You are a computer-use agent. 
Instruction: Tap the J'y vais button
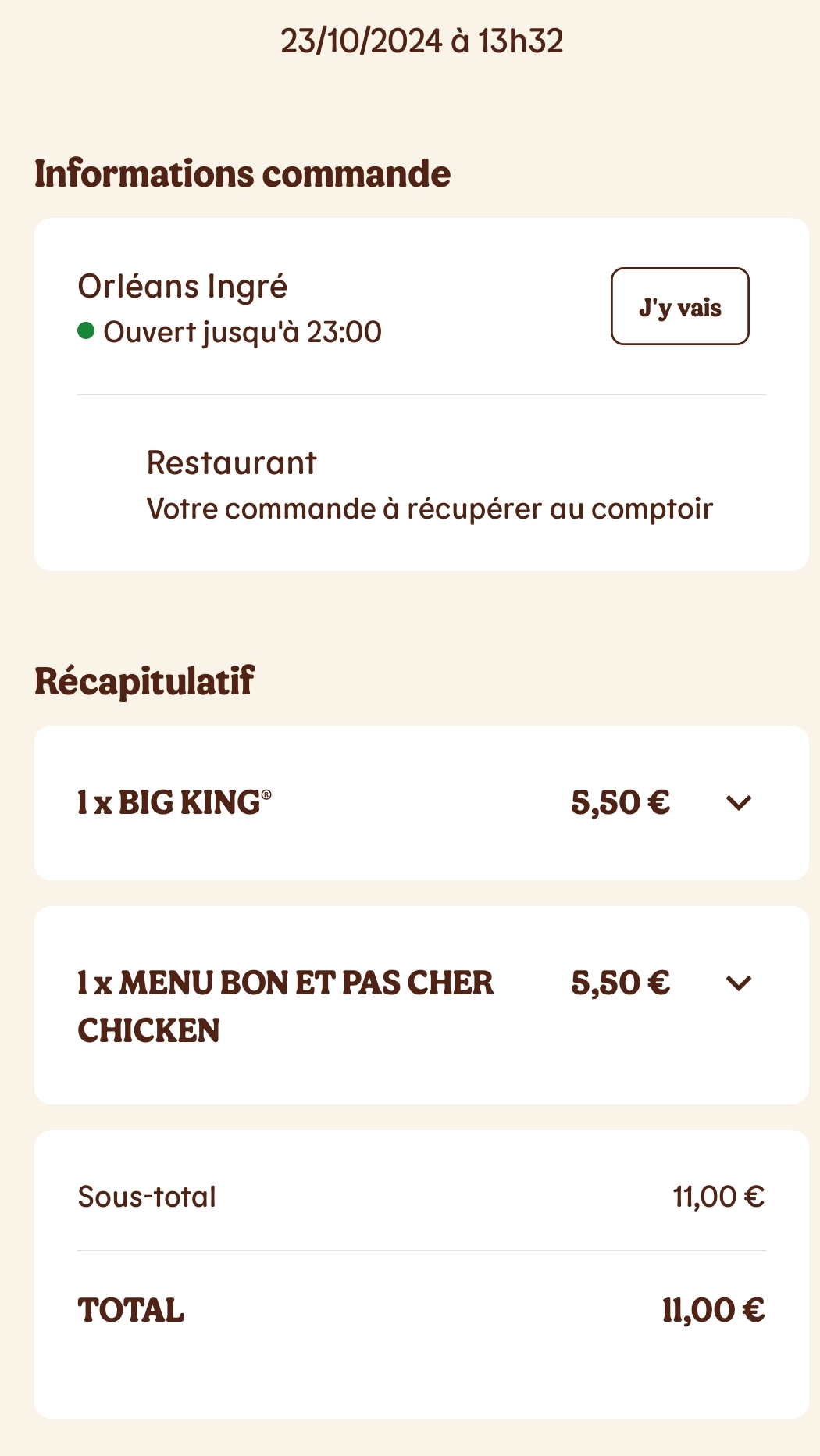tap(679, 306)
